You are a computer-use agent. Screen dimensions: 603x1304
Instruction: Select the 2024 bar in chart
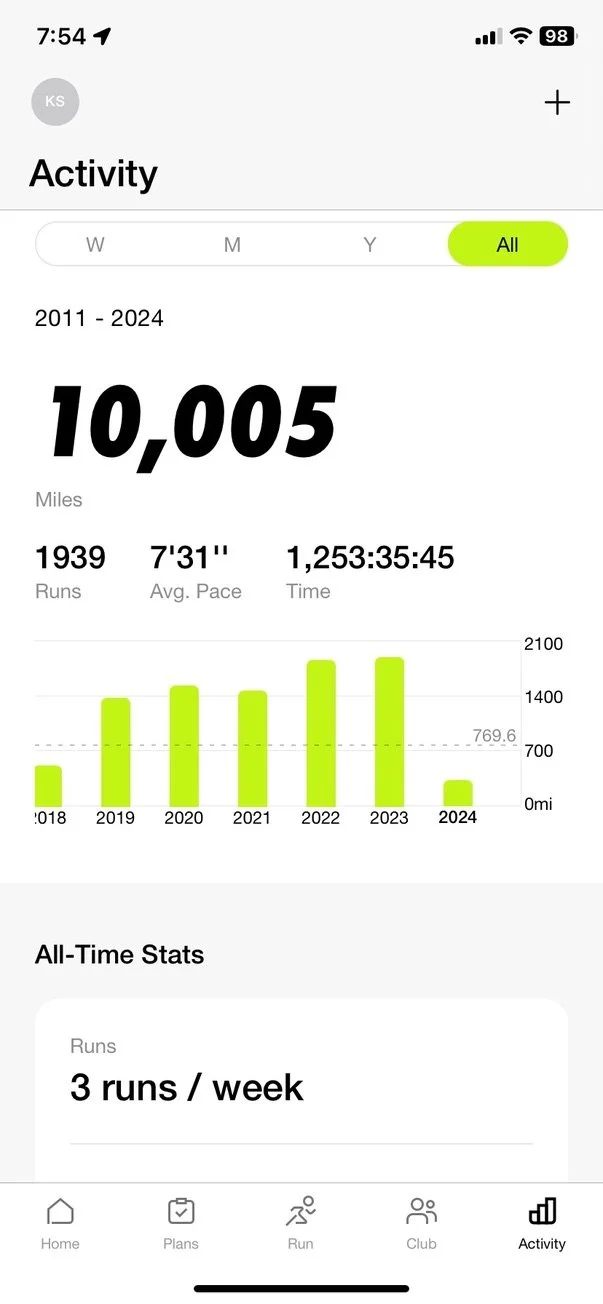click(458, 793)
